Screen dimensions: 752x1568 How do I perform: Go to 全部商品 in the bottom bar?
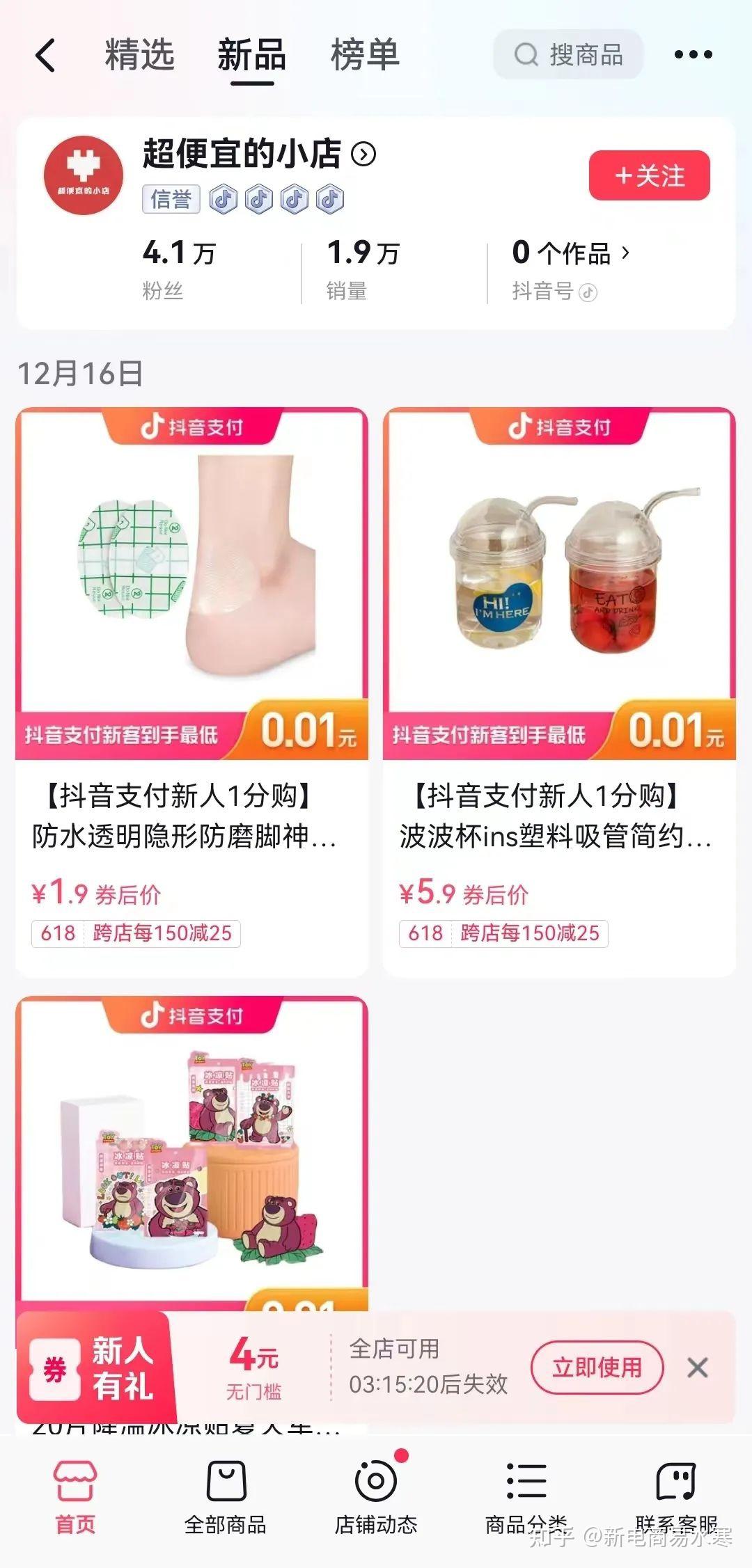click(226, 1496)
